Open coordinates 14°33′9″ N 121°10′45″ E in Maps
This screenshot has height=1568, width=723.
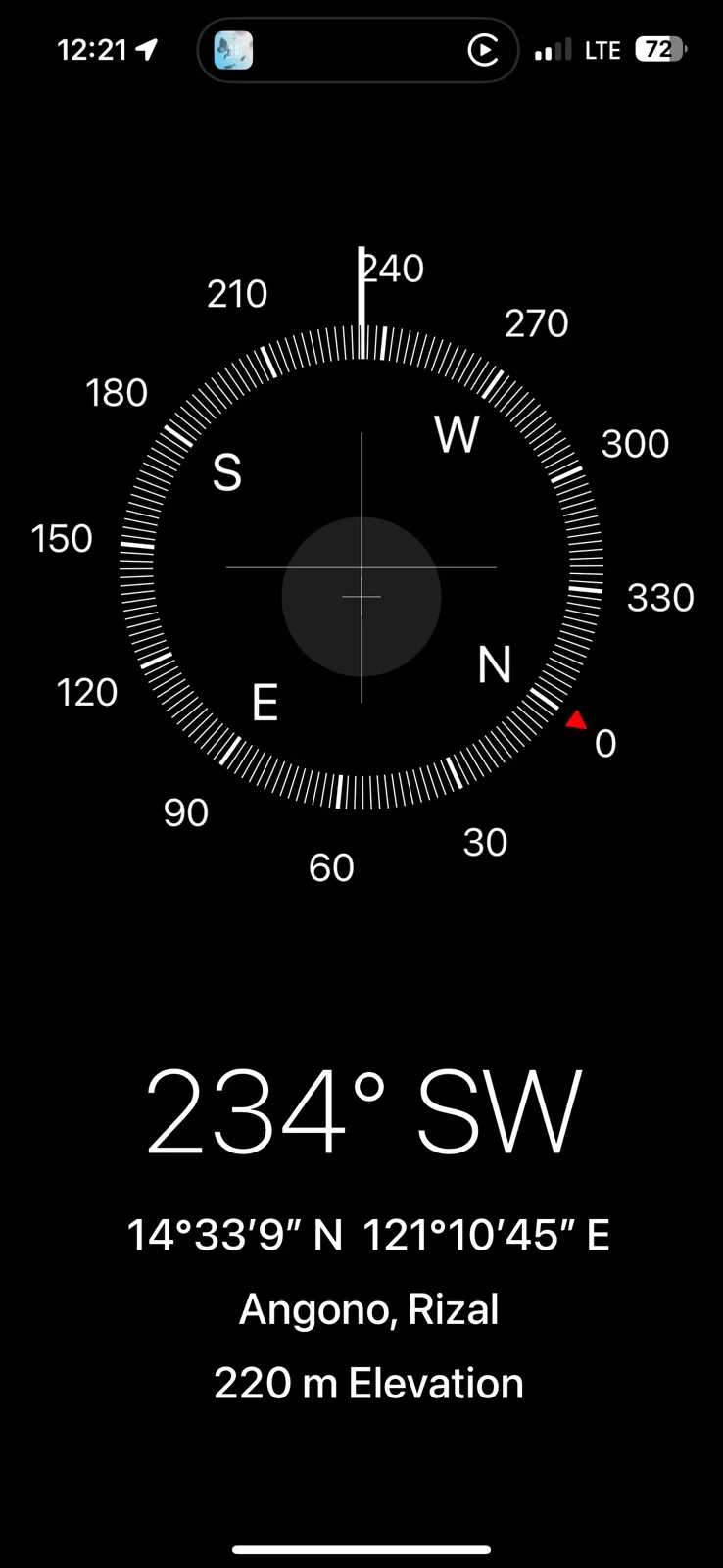click(x=368, y=1235)
